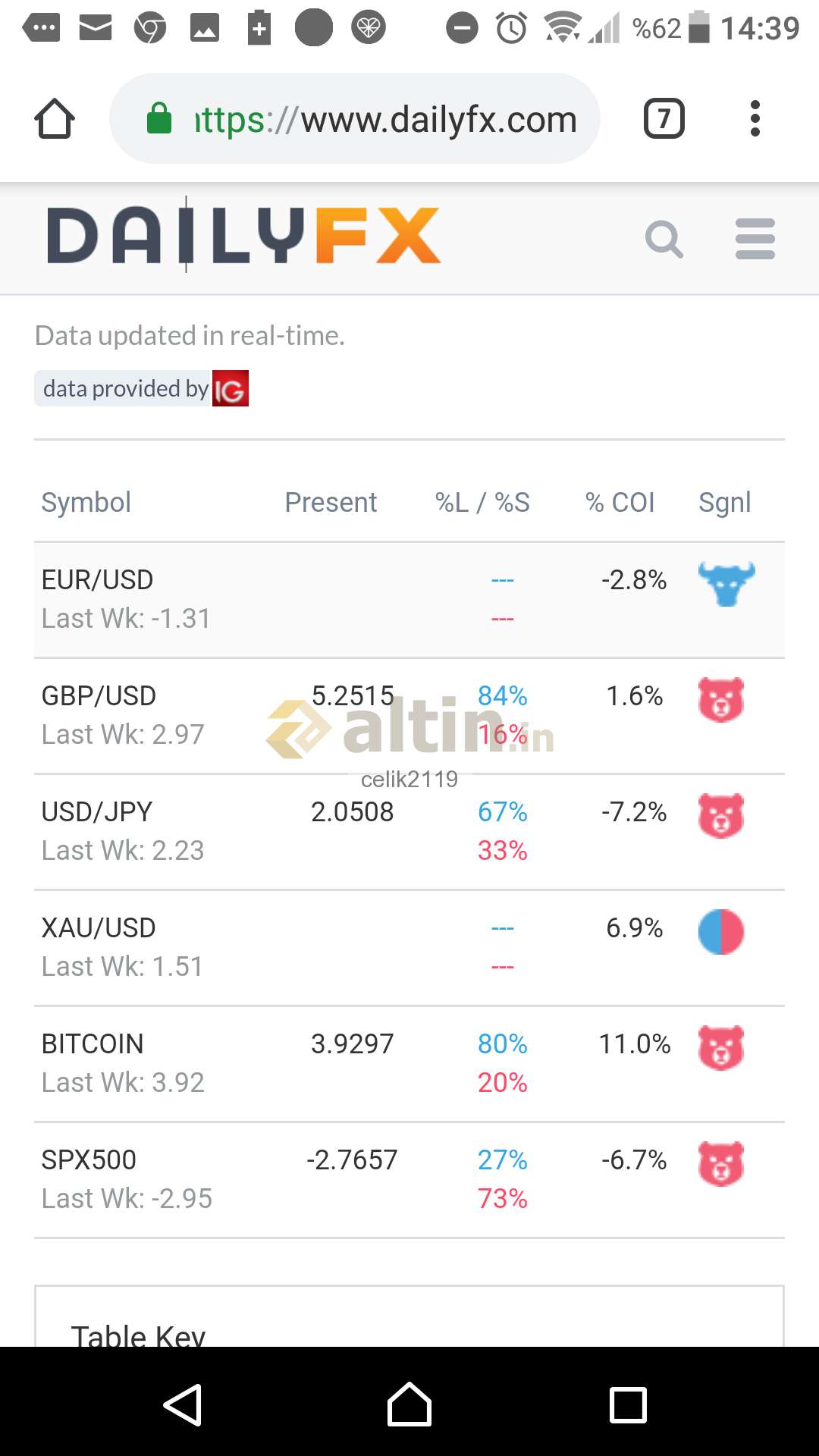The width and height of the screenshot is (819, 1456).
Task: Open the tab switcher showing 7 tabs
Action: (664, 118)
